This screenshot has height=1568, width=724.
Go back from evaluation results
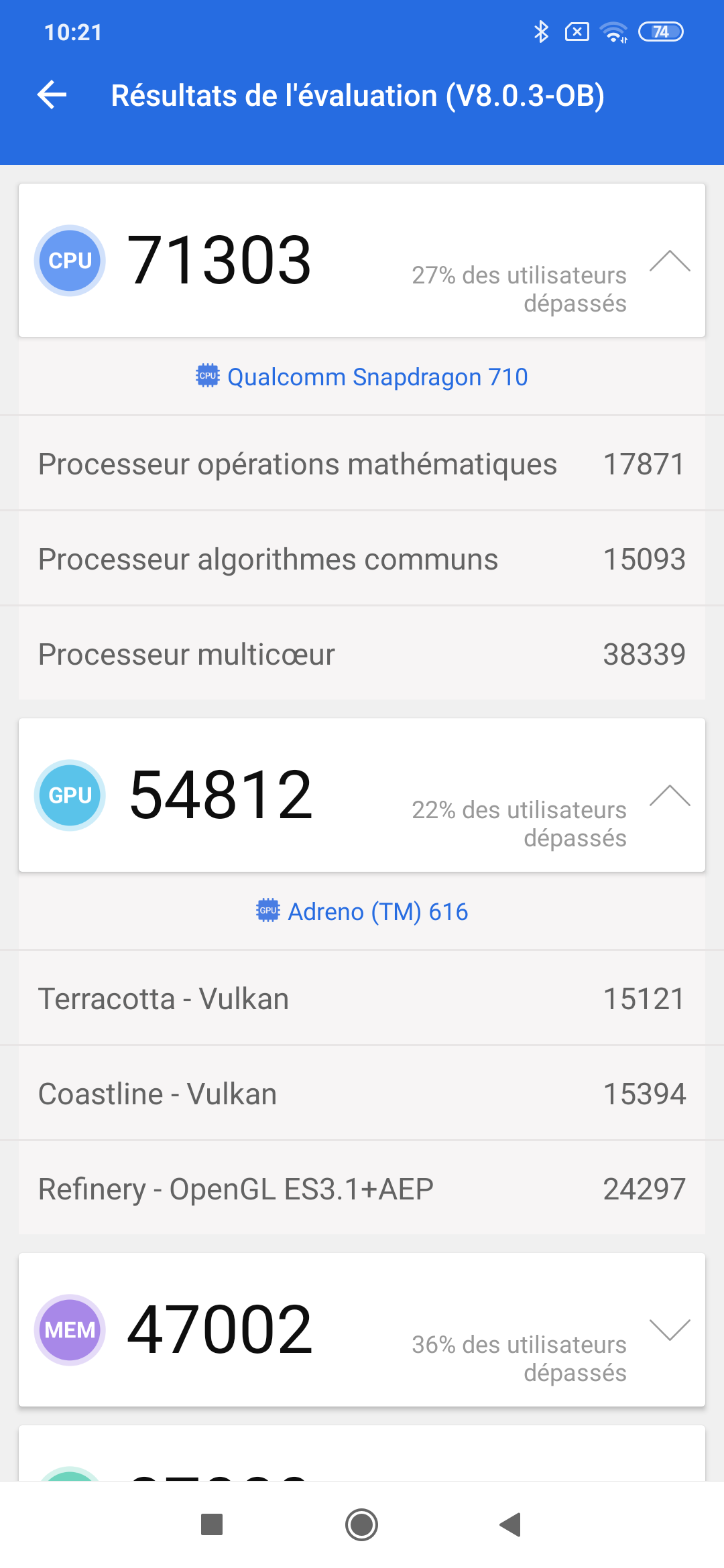click(52, 94)
